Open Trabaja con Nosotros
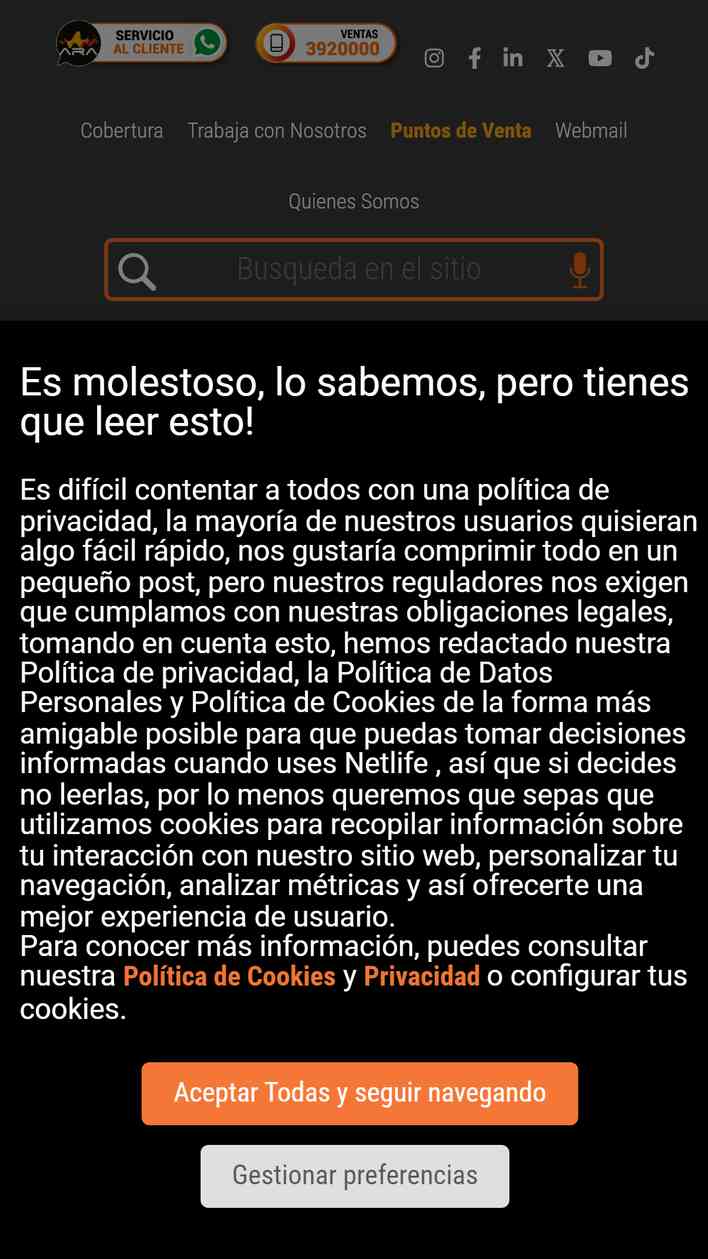 pyautogui.click(x=277, y=130)
